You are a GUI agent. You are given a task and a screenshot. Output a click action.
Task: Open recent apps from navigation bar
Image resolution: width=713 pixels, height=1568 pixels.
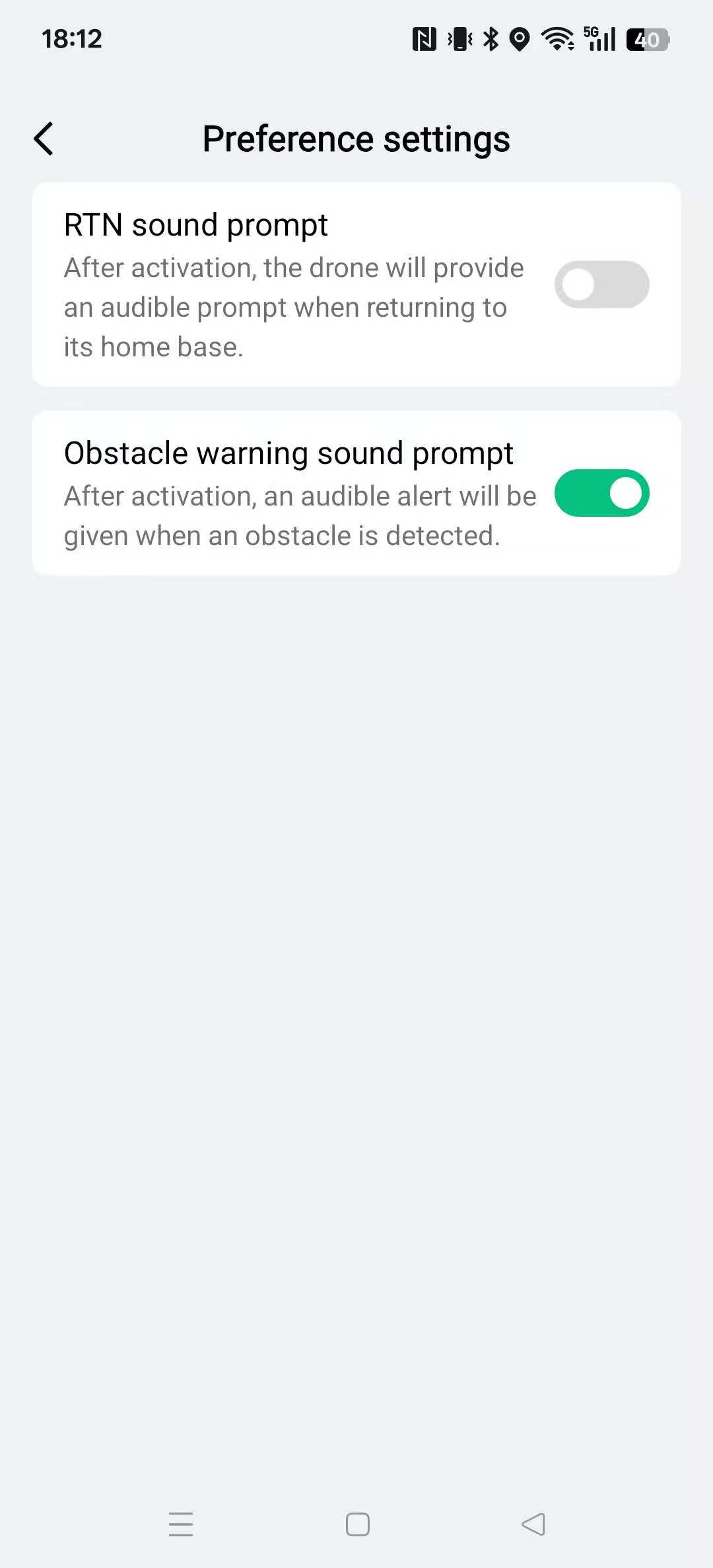pyautogui.click(x=180, y=1524)
